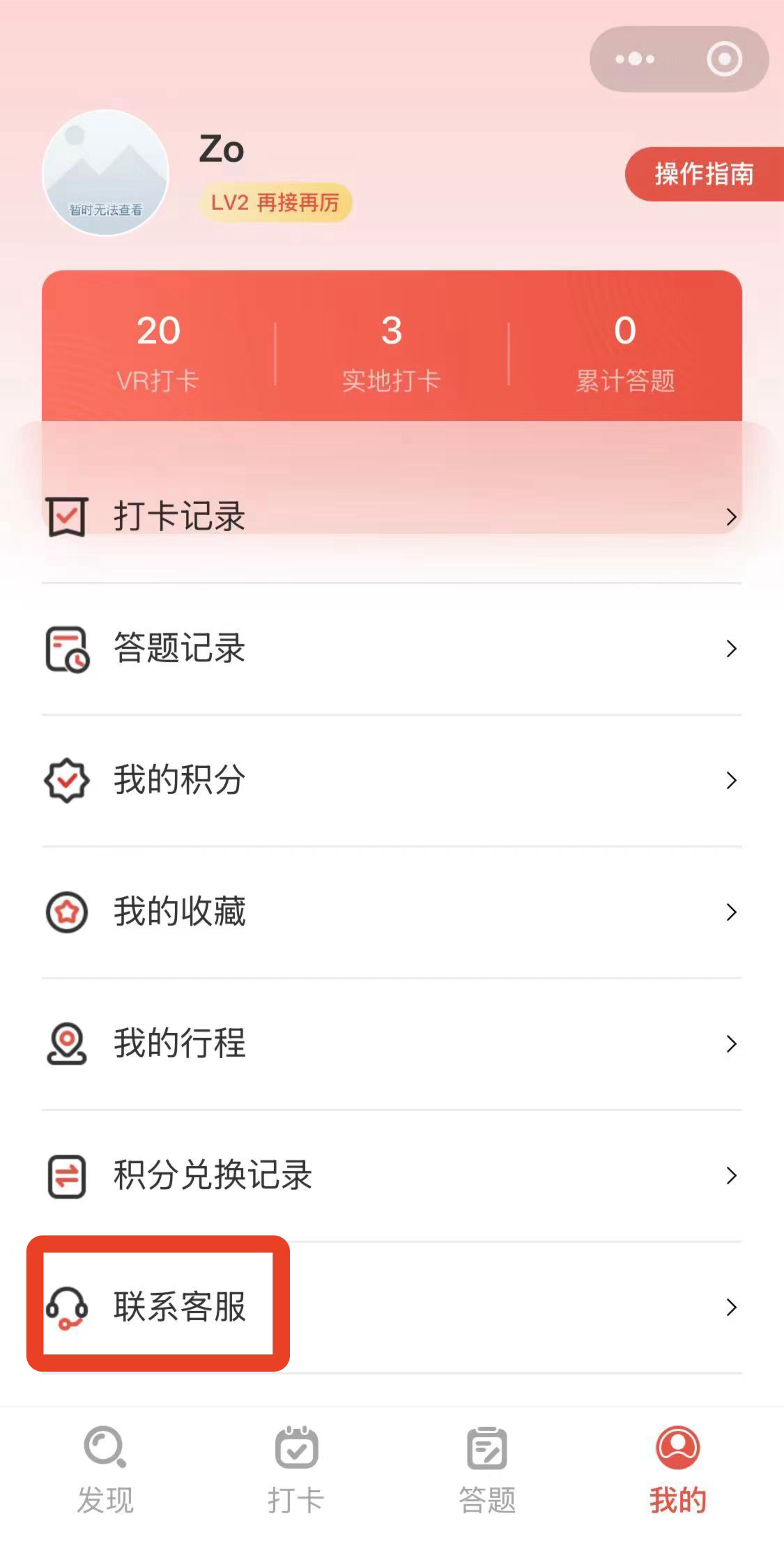The height and width of the screenshot is (1555, 784).
Task: Switch to the 打卡 tab
Action: [296, 1470]
